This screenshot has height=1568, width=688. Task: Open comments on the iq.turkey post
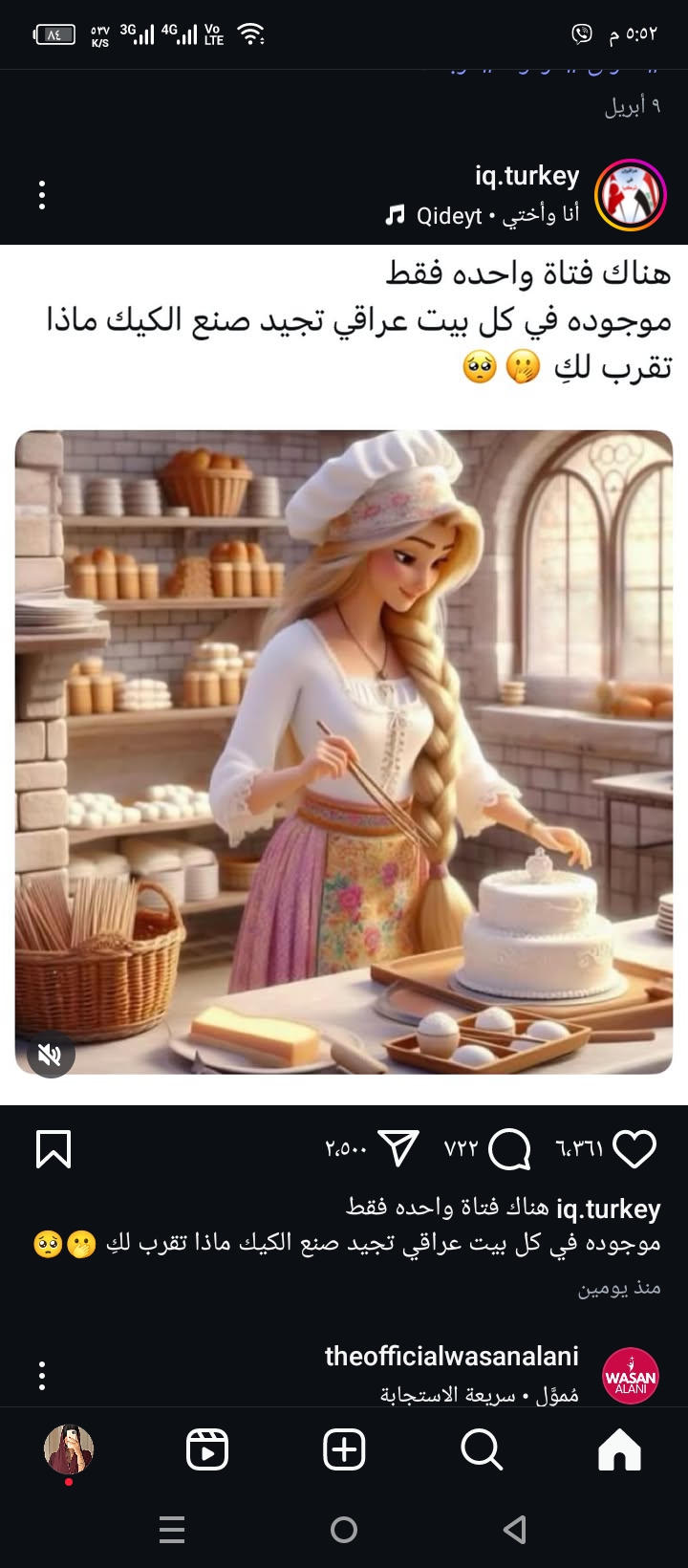(509, 1148)
